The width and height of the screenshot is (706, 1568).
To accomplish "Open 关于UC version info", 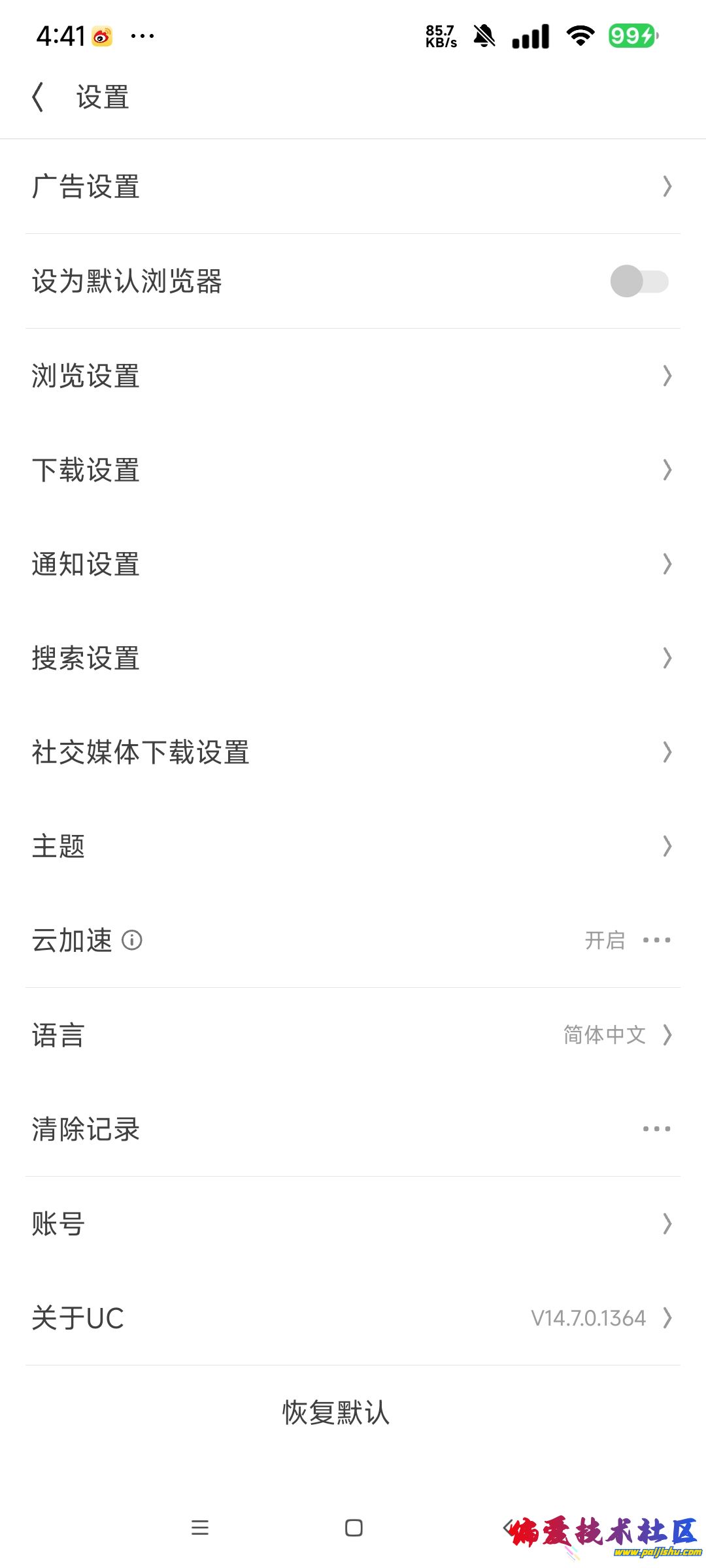I will (353, 1317).
